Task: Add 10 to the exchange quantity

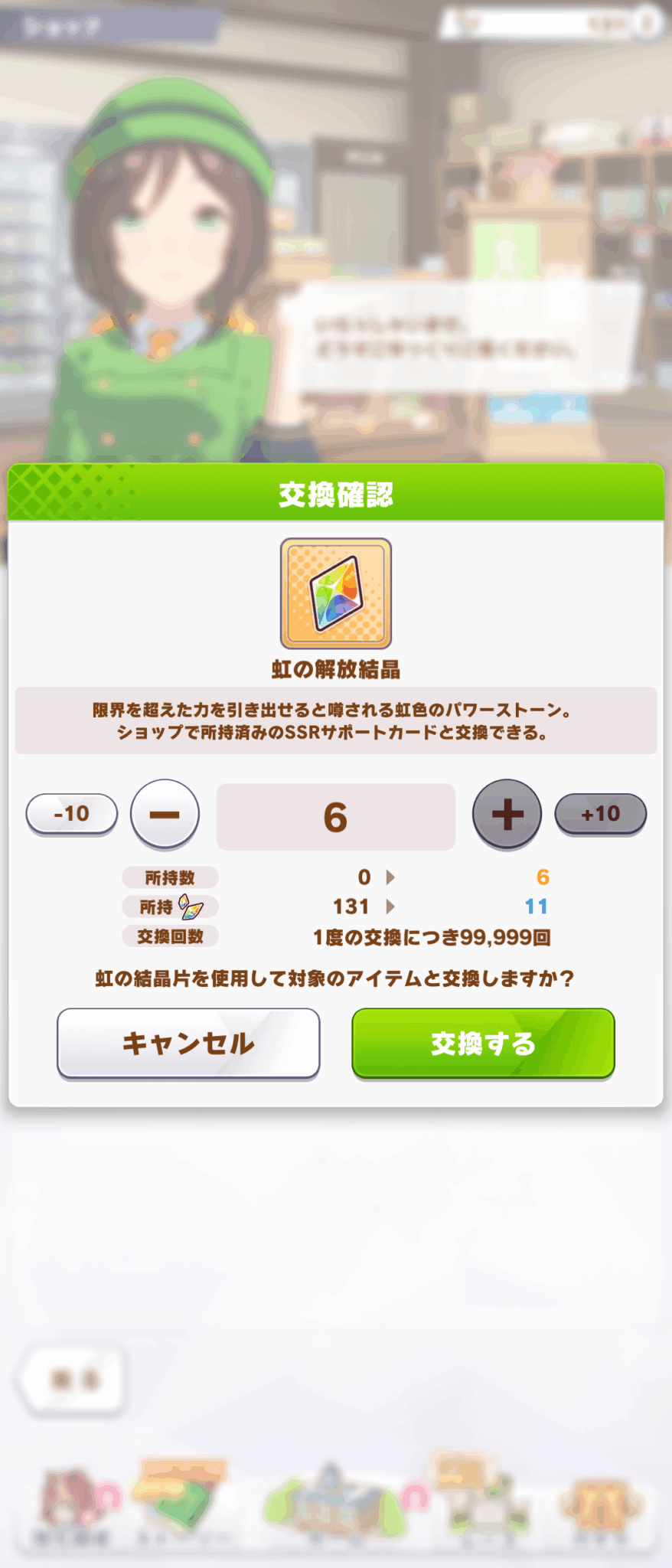Action: pyautogui.click(x=600, y=813)
